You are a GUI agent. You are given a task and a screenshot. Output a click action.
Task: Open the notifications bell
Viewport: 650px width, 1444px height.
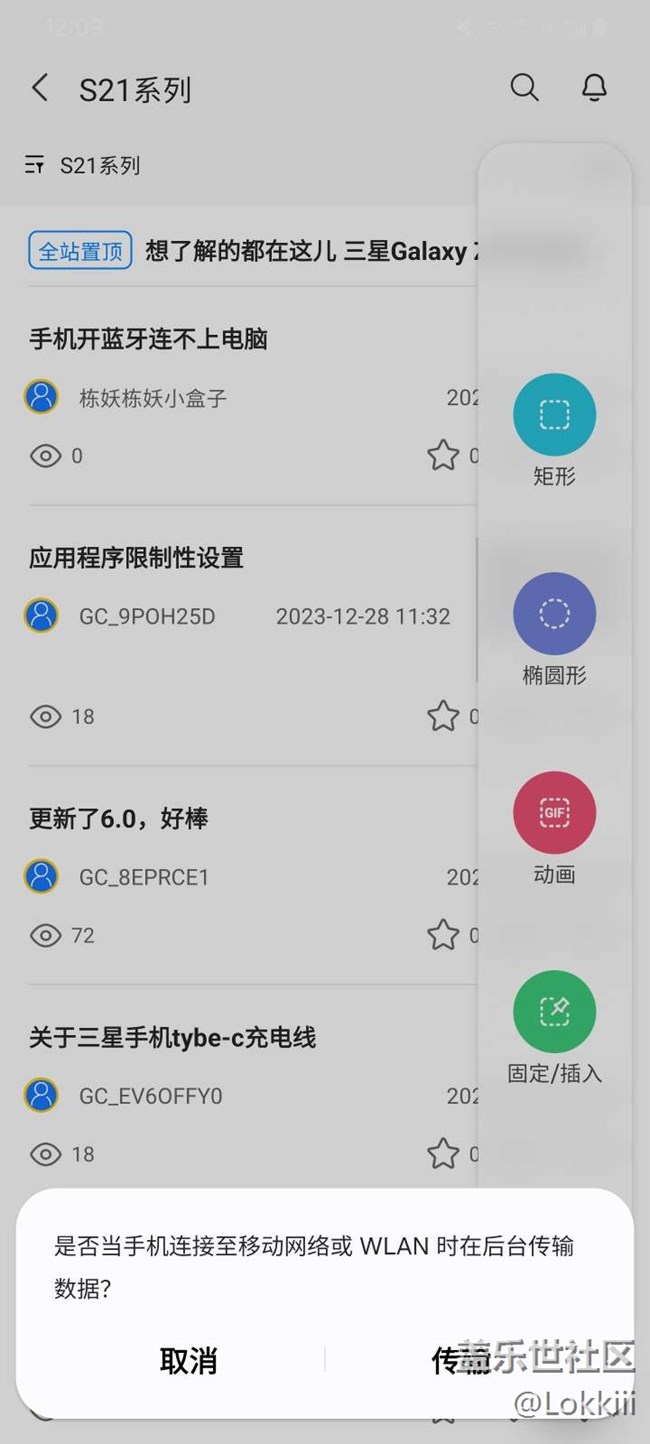(x=594, y=88)
